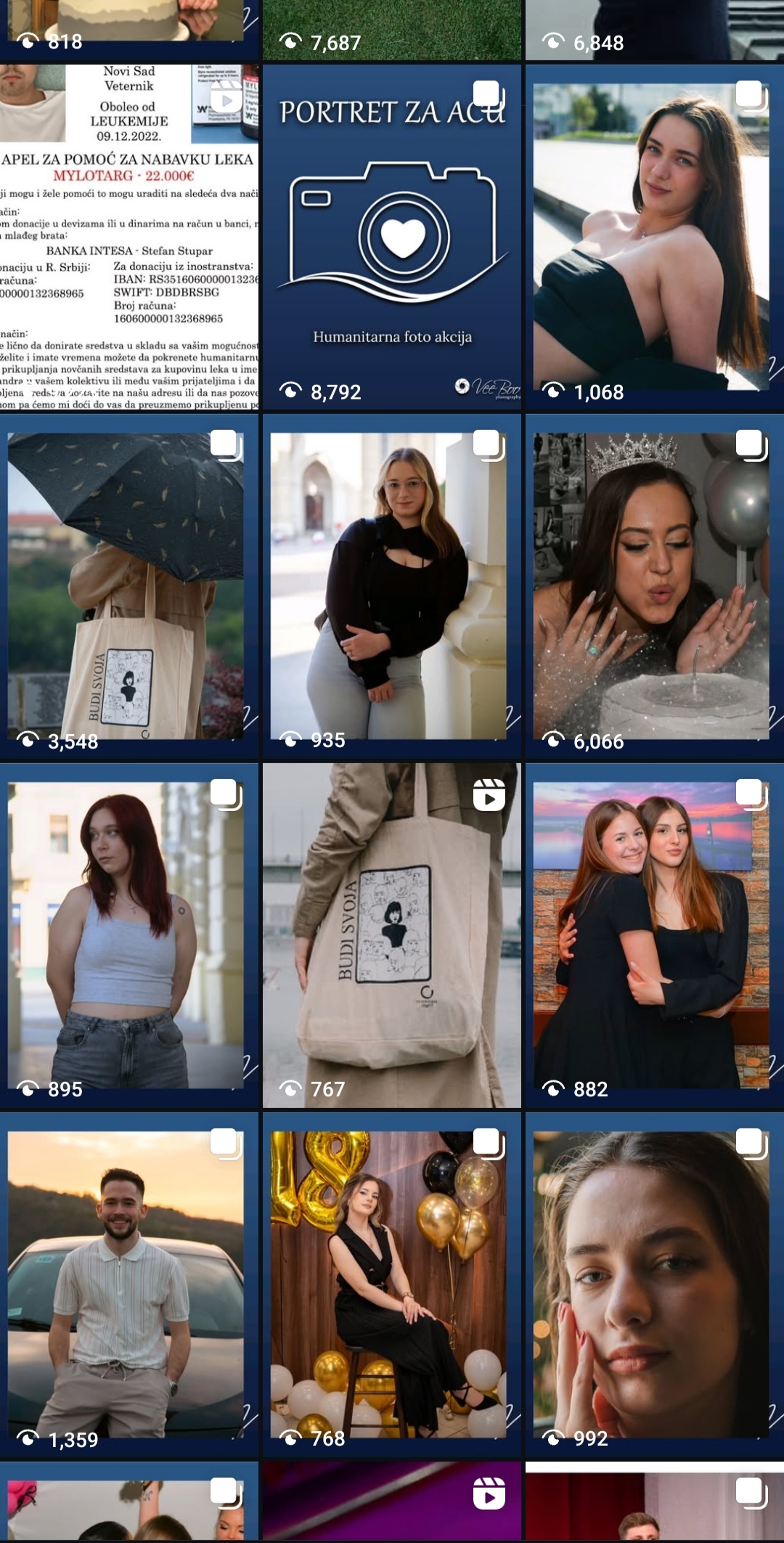
Task: Open the post with 1,359 views
Action: 129,1285
